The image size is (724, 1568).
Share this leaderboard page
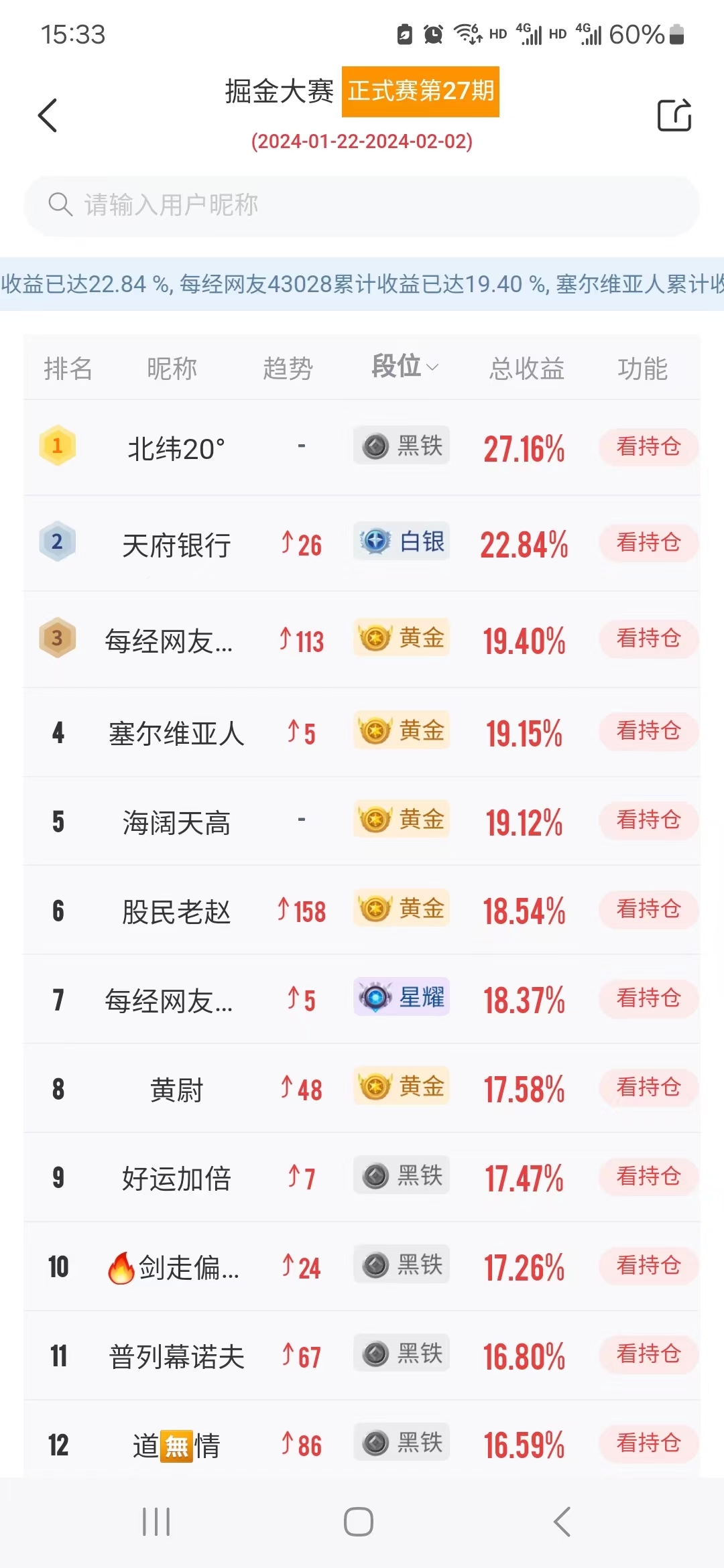(x=674, y=115)
